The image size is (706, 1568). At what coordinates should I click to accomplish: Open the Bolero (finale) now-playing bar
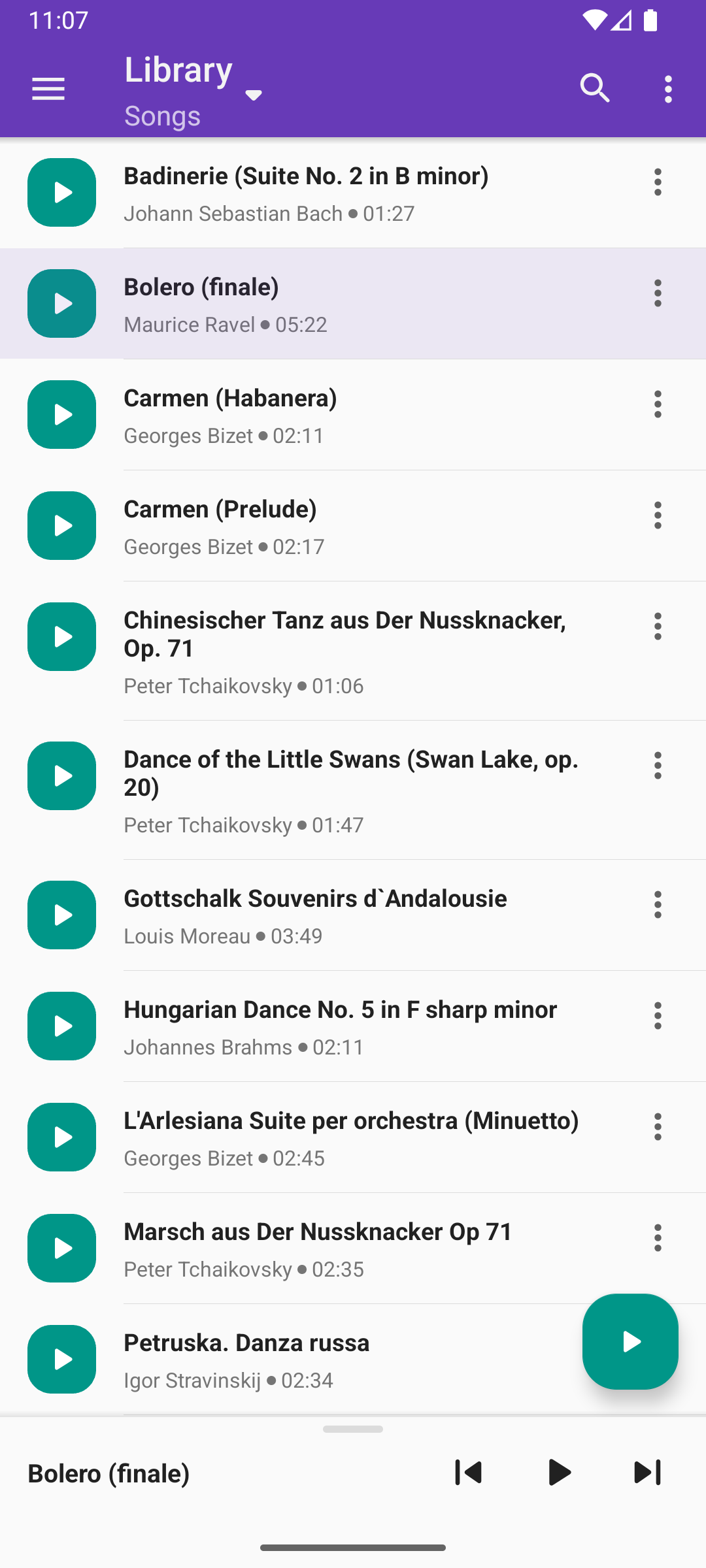pyautogui.click(x=196, y=1474)
